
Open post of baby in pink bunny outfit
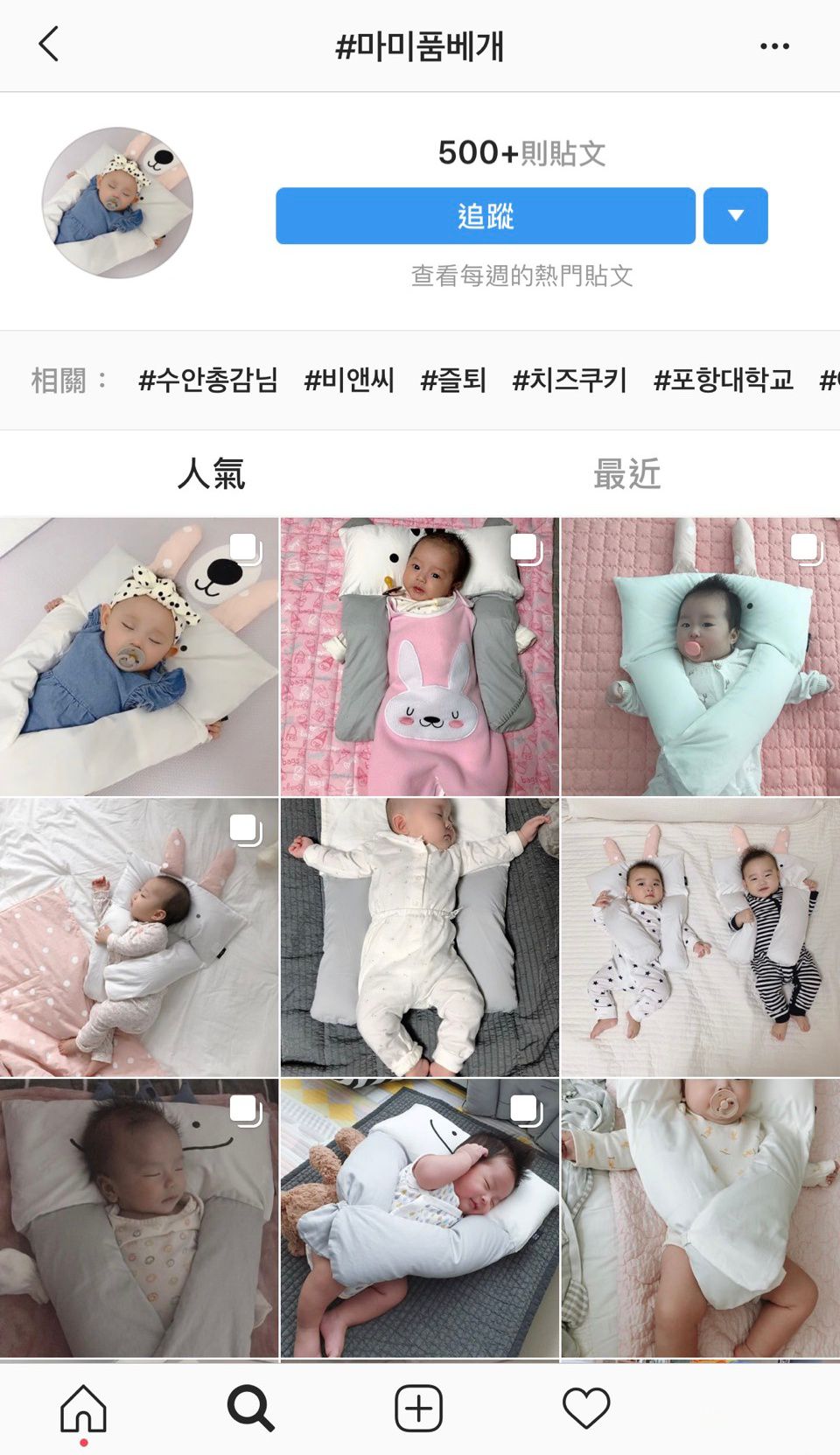pyautogui.click(x=419, y=656)
